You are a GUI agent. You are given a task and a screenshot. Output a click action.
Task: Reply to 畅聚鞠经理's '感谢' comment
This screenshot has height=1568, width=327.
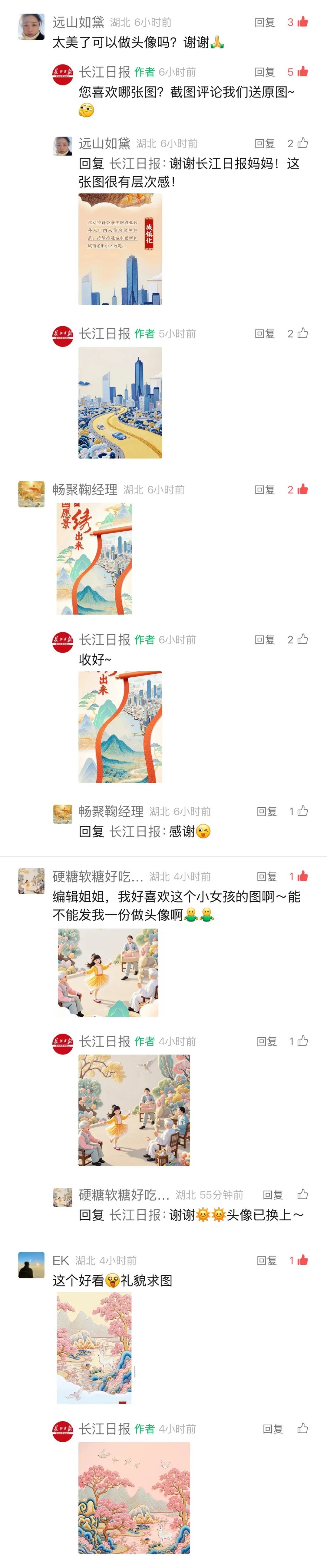click(x=266, y=811)
